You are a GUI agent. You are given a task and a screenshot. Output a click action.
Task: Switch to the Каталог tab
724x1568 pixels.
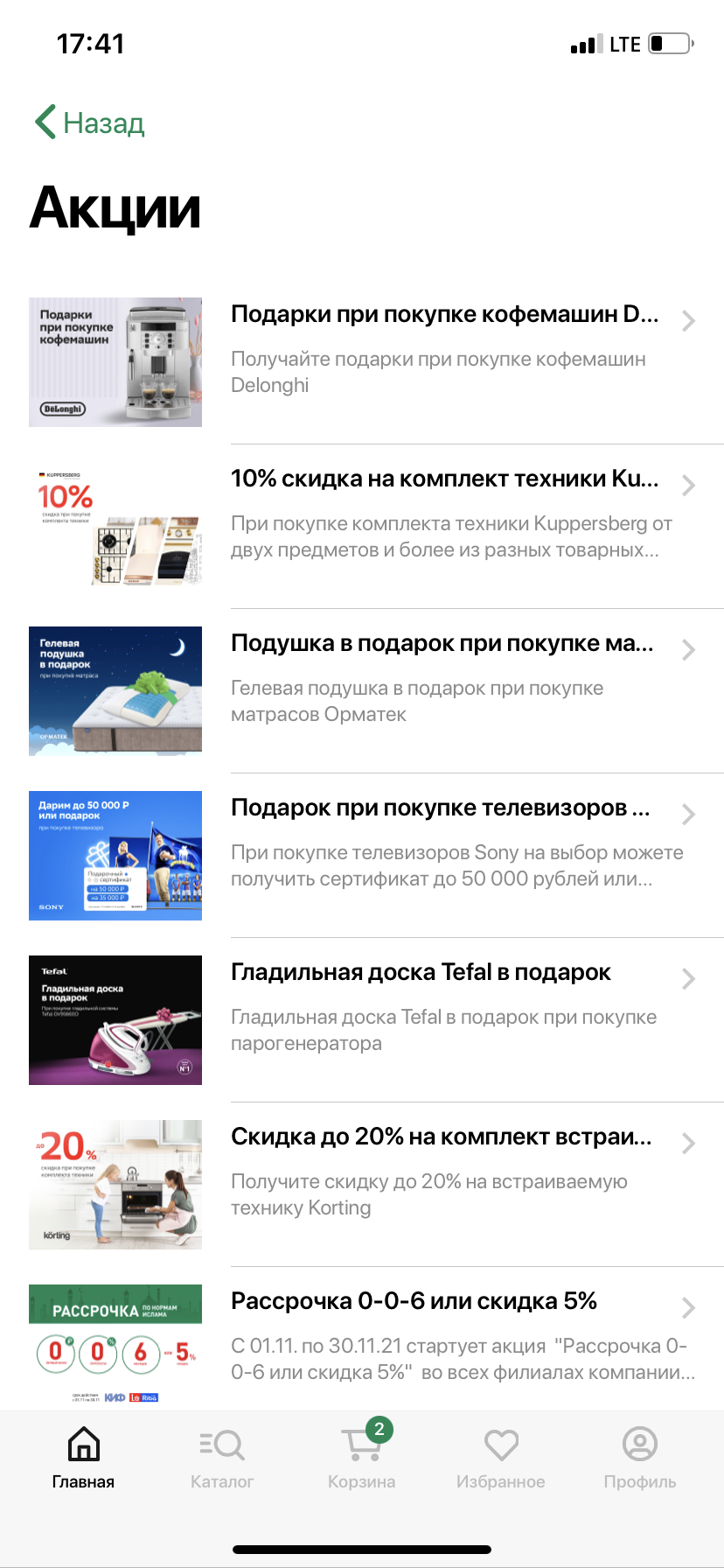[x=222, y=1457]
